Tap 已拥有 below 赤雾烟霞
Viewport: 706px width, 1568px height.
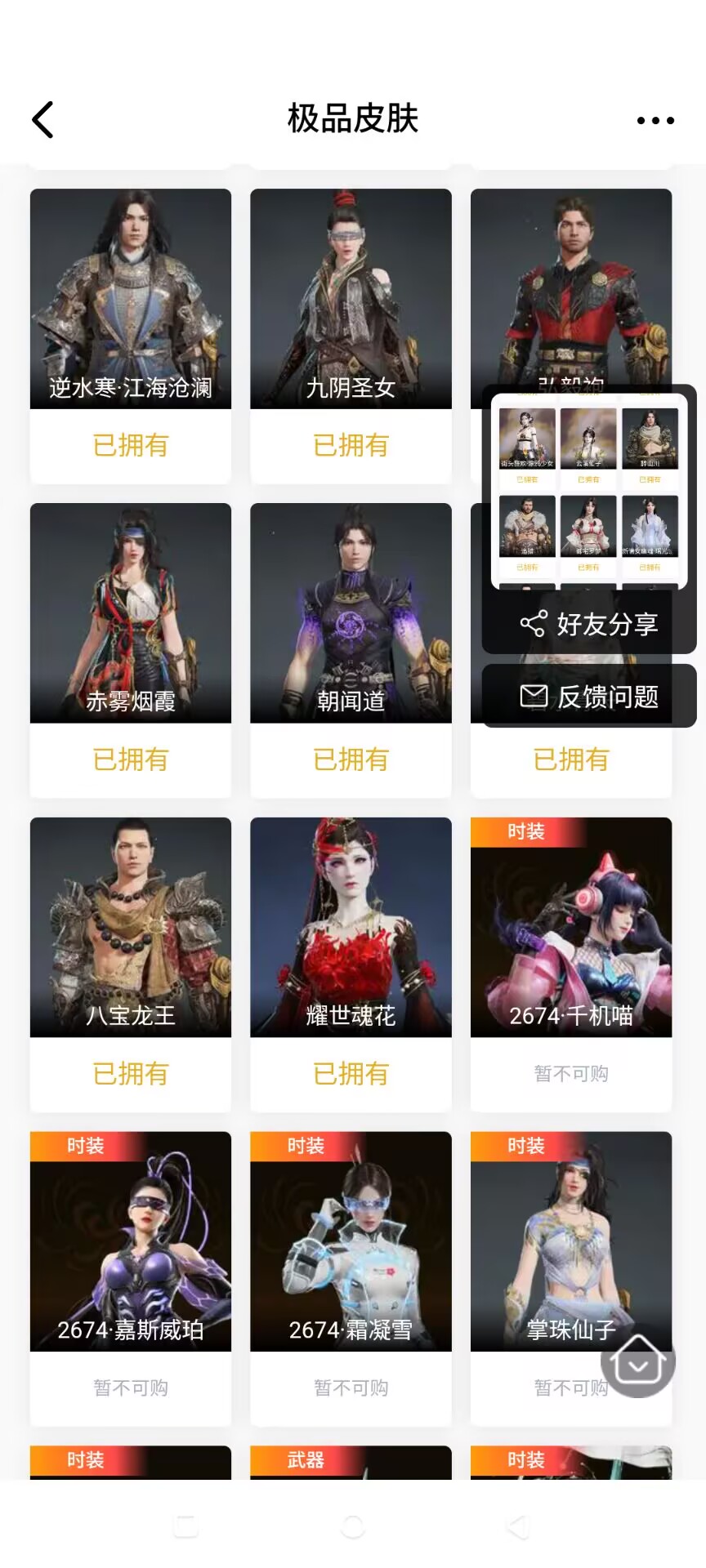[130, 760]
